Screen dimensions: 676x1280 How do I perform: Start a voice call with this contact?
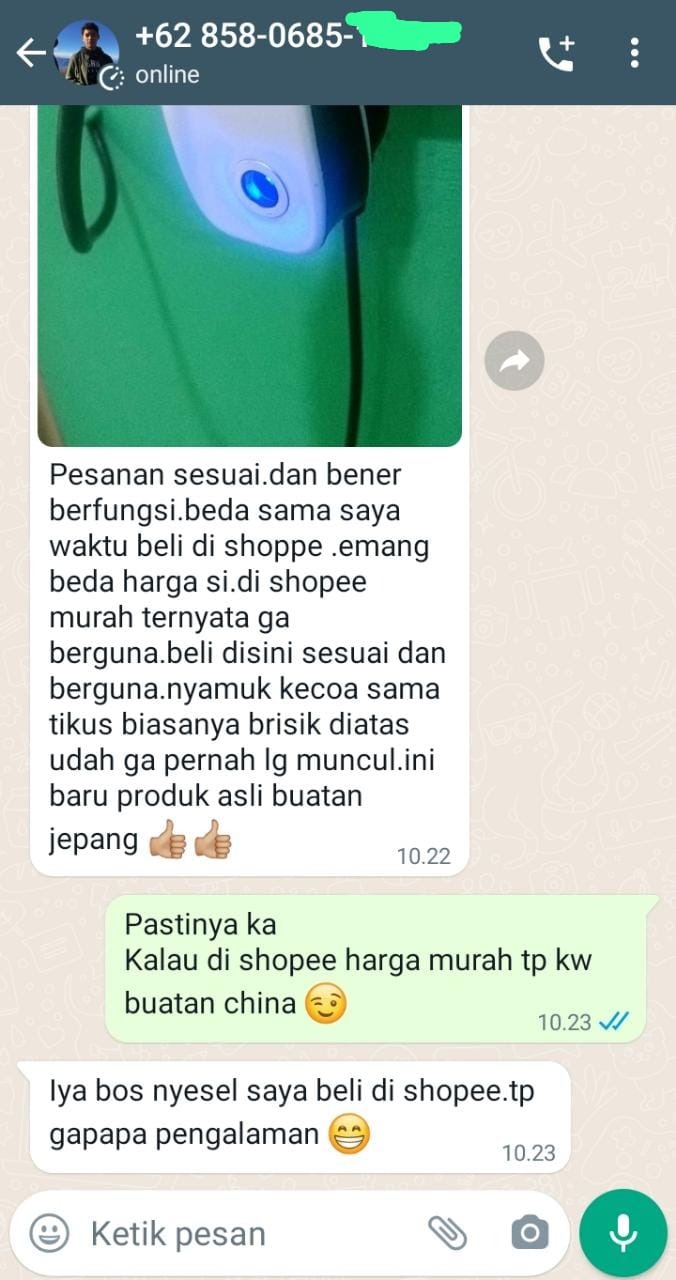556,53
